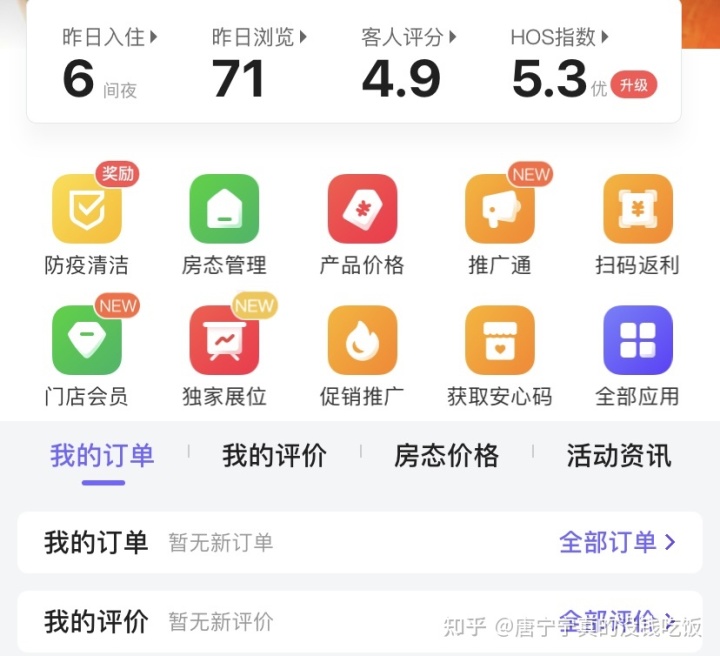Open 产品价格

(x=362, y=210)
